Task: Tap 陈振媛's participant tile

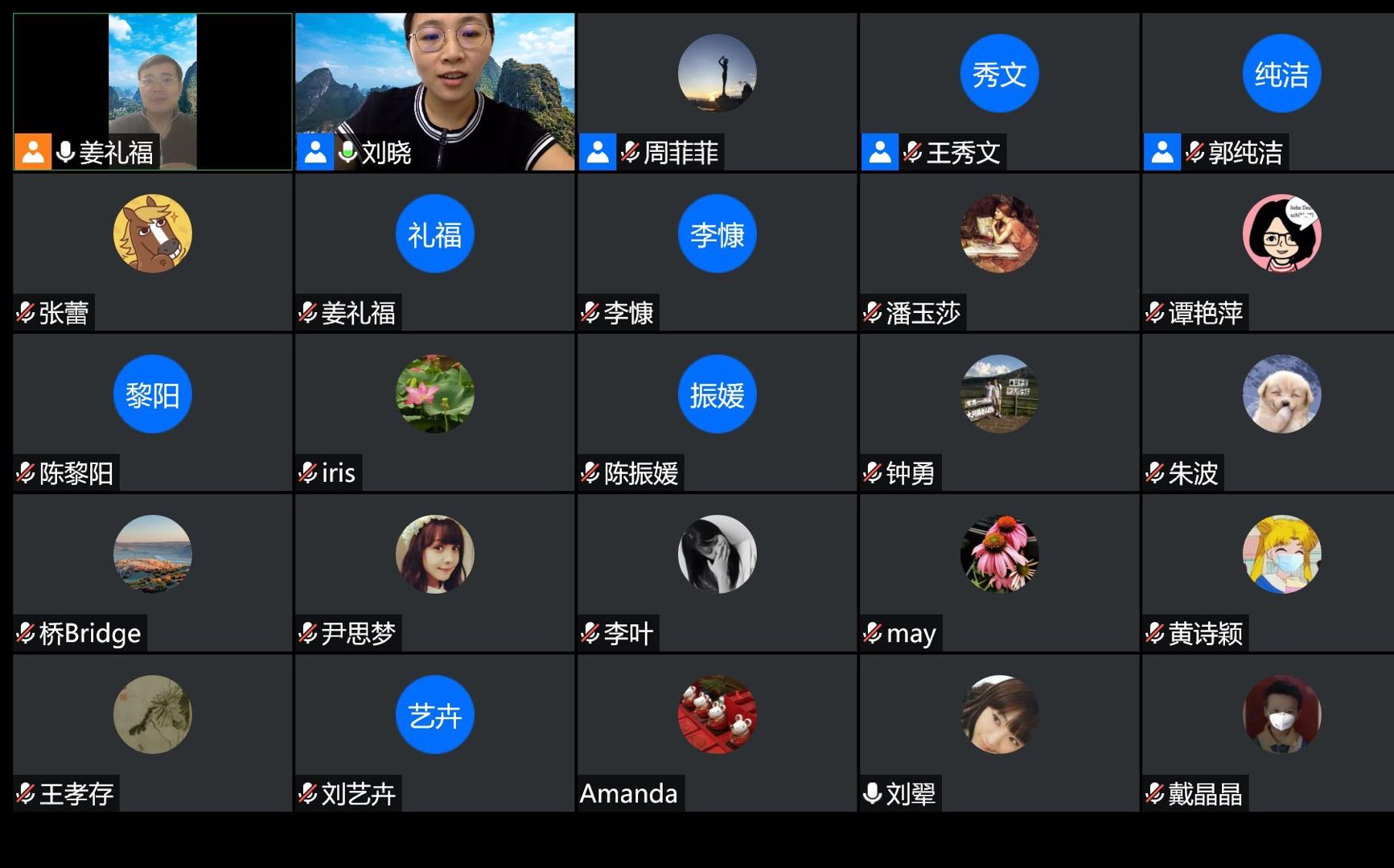Action: click(x=717, y=411)
